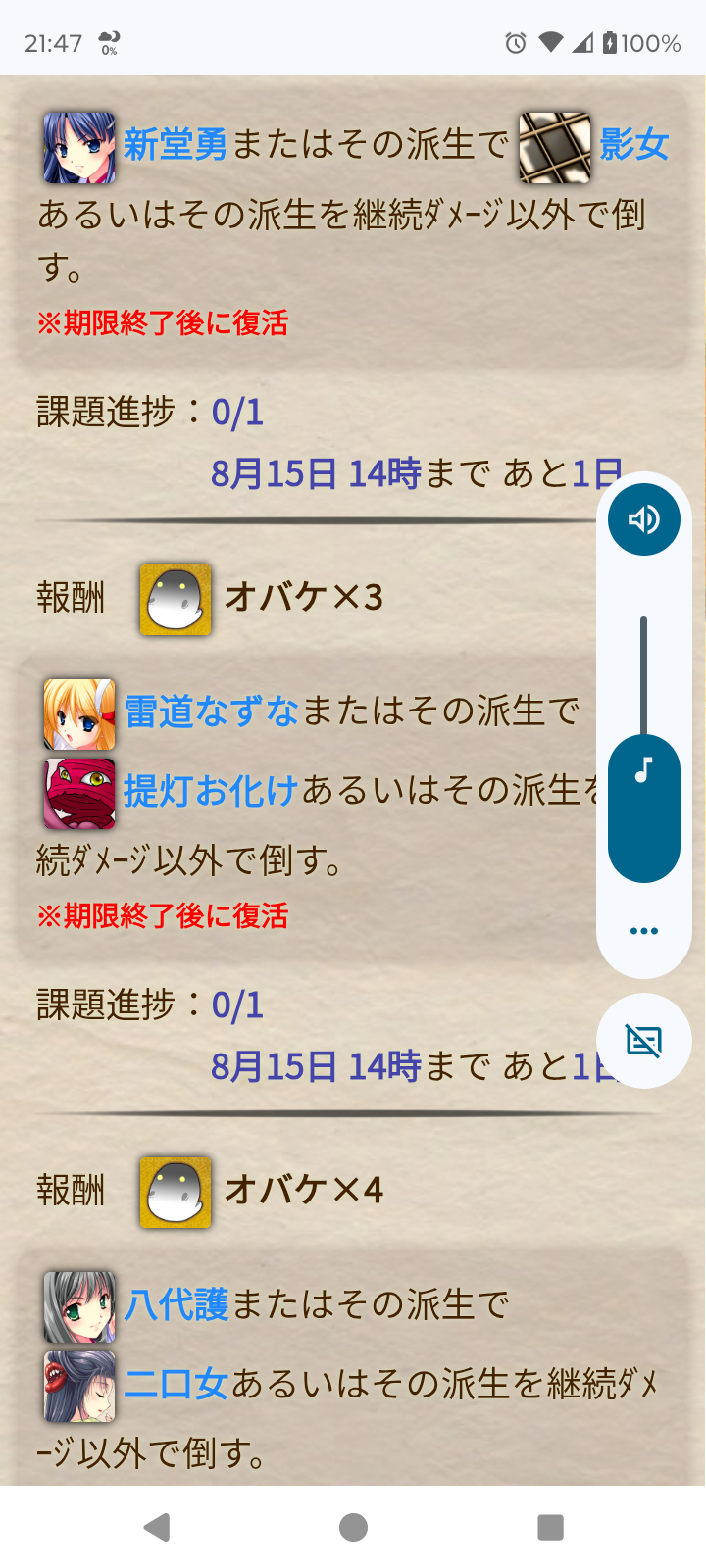Screen dimensions: 706x1568
Task: Open the 新堂勇 character link
Action: click(175, 145)
